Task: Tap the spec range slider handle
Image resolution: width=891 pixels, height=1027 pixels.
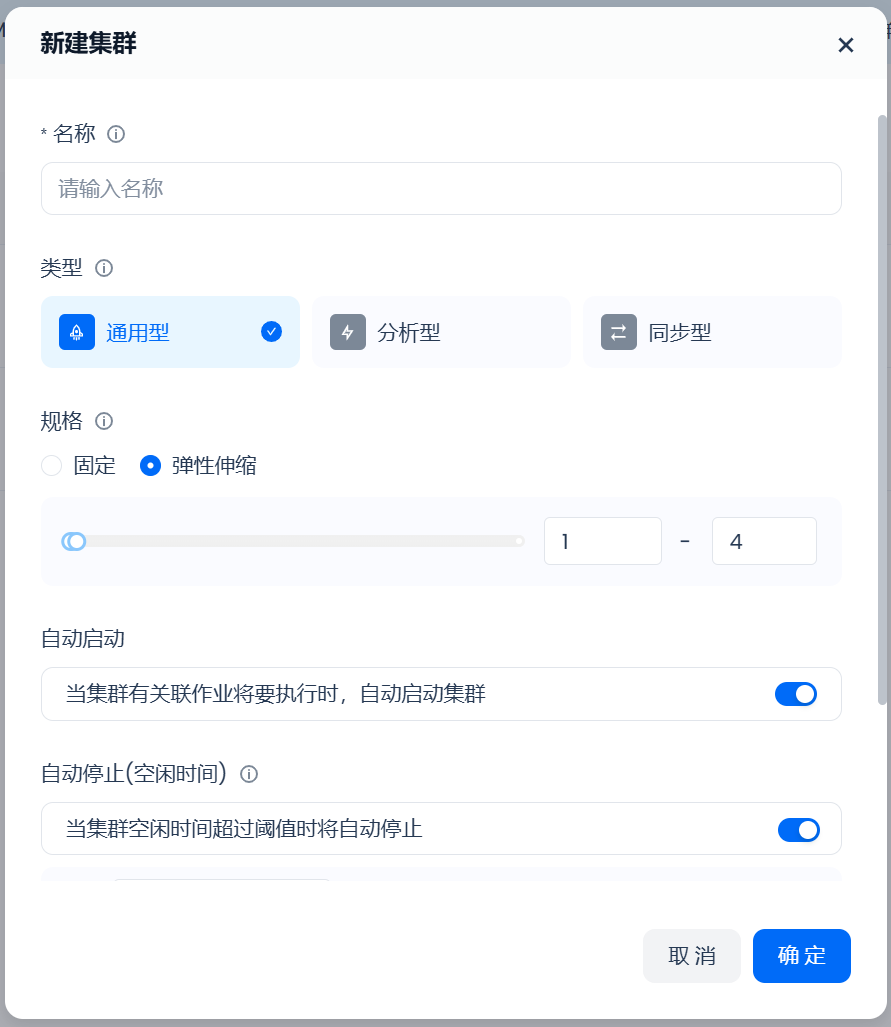Action: (x=75, y=541)
